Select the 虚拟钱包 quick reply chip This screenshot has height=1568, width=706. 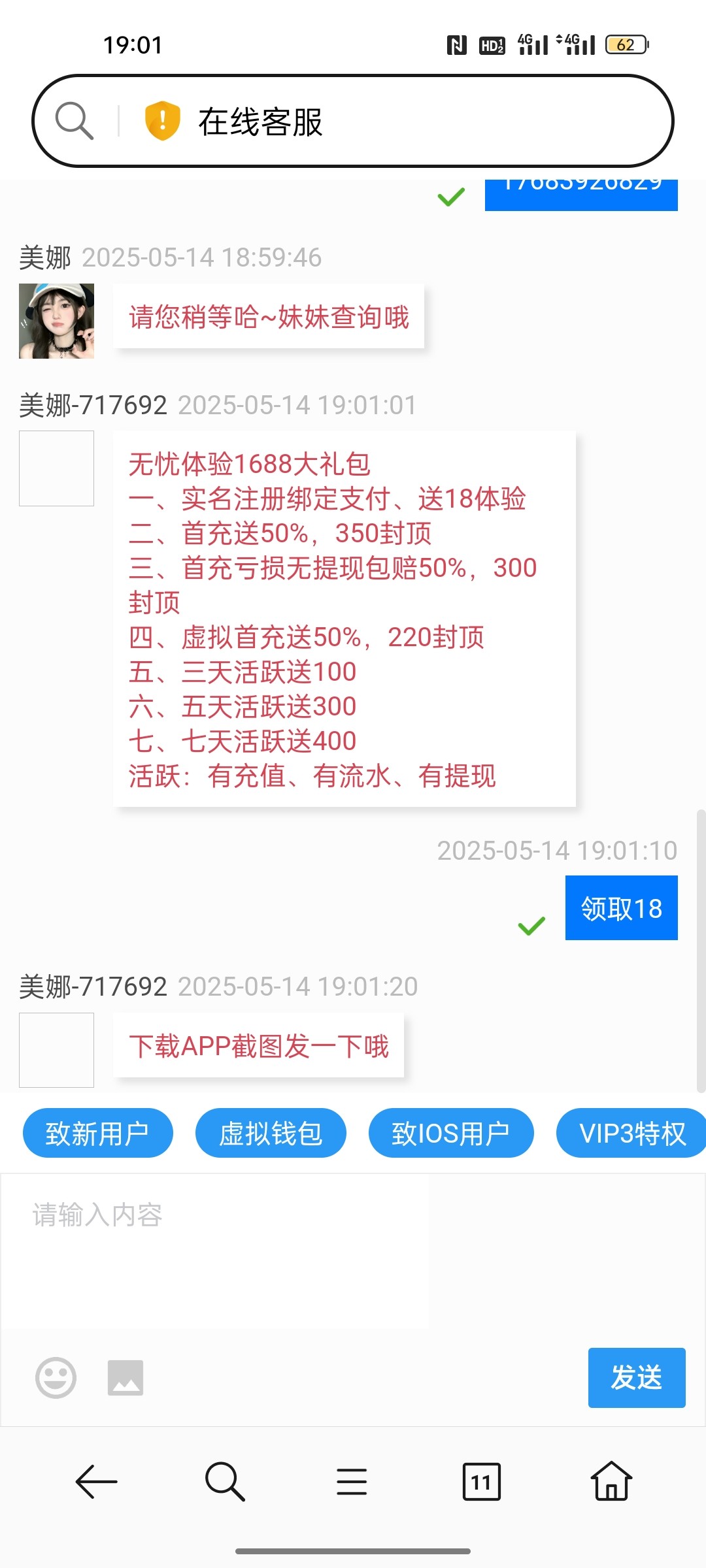[271, 1133]
